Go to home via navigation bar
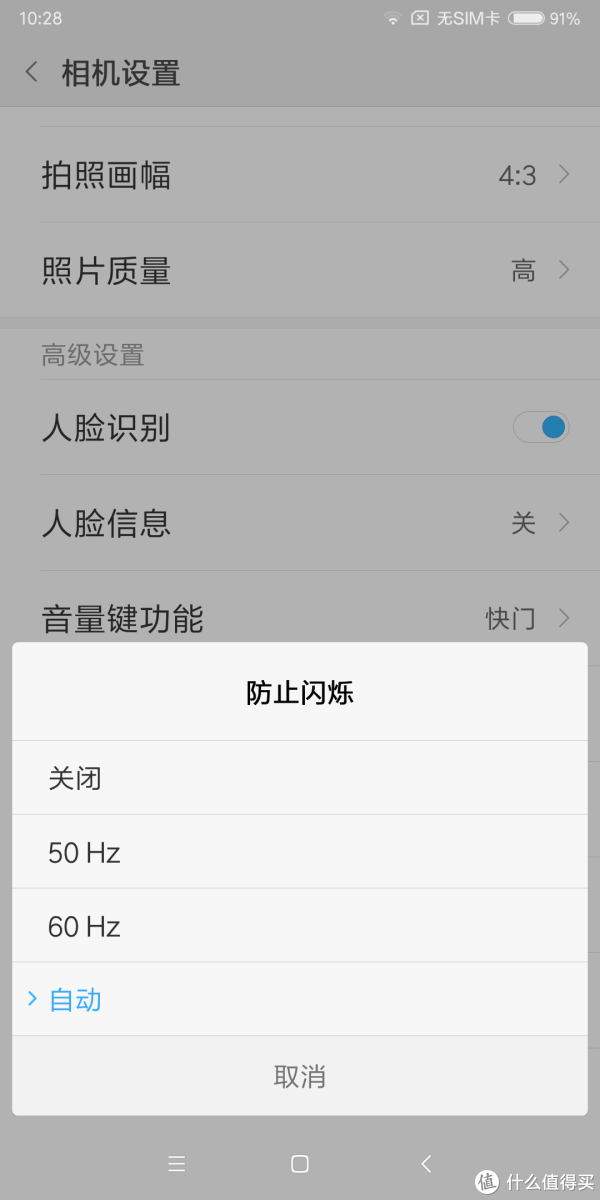Viewport: 600px width, 1200px height. point(299,1163)
